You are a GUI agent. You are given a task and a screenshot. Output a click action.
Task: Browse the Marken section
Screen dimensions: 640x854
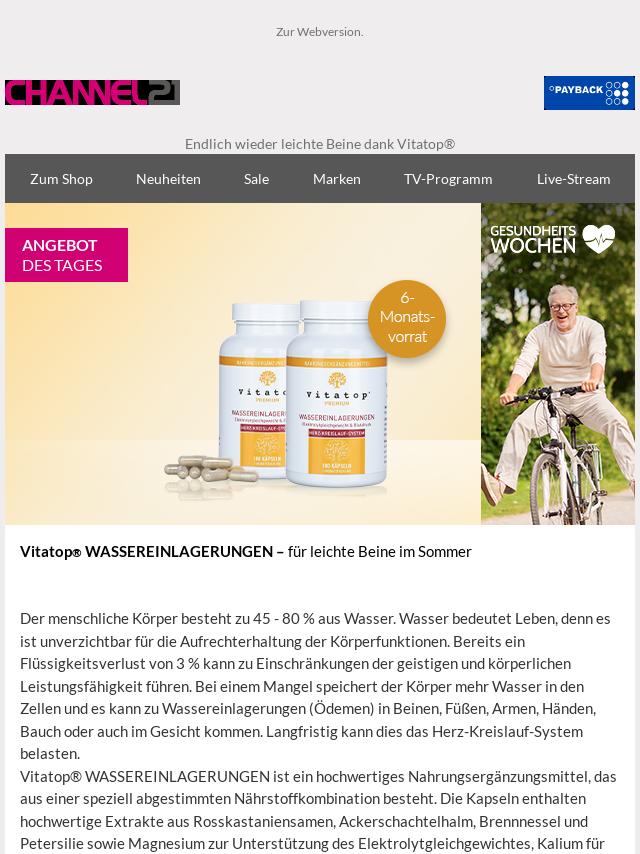point(336,179)
